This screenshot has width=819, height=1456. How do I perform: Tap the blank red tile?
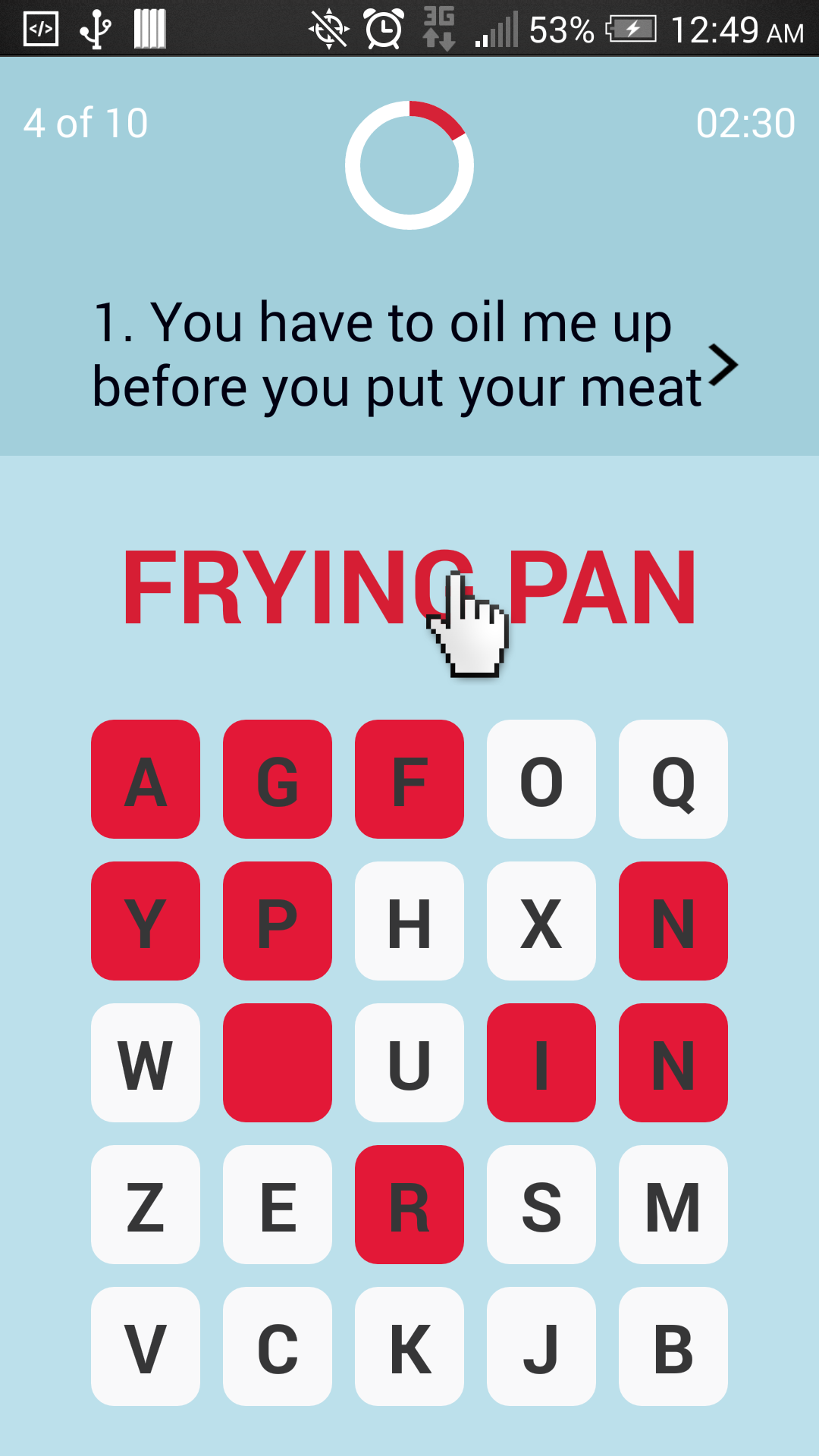pos(277,1062)
